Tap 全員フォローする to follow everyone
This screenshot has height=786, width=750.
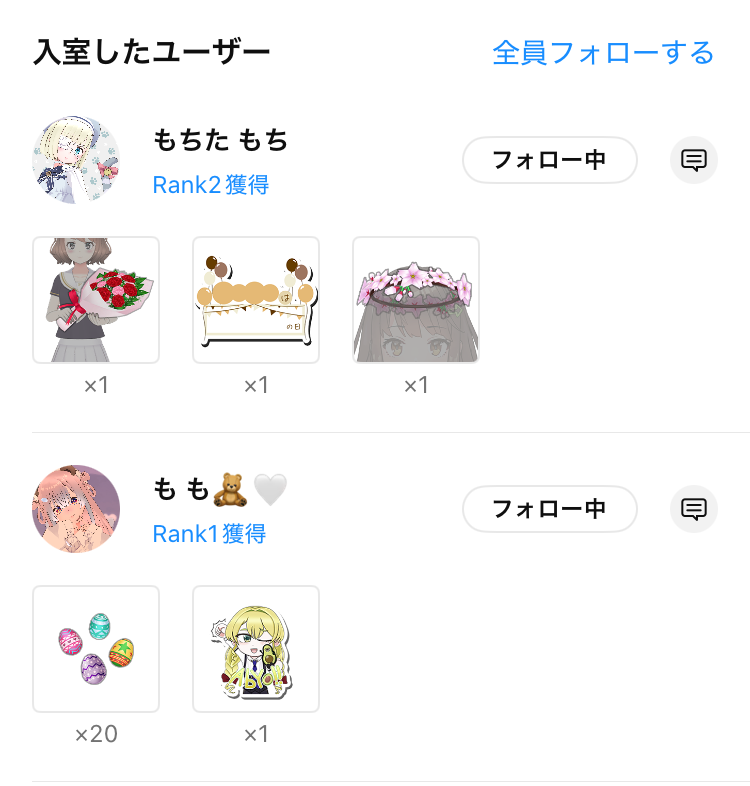603,52
